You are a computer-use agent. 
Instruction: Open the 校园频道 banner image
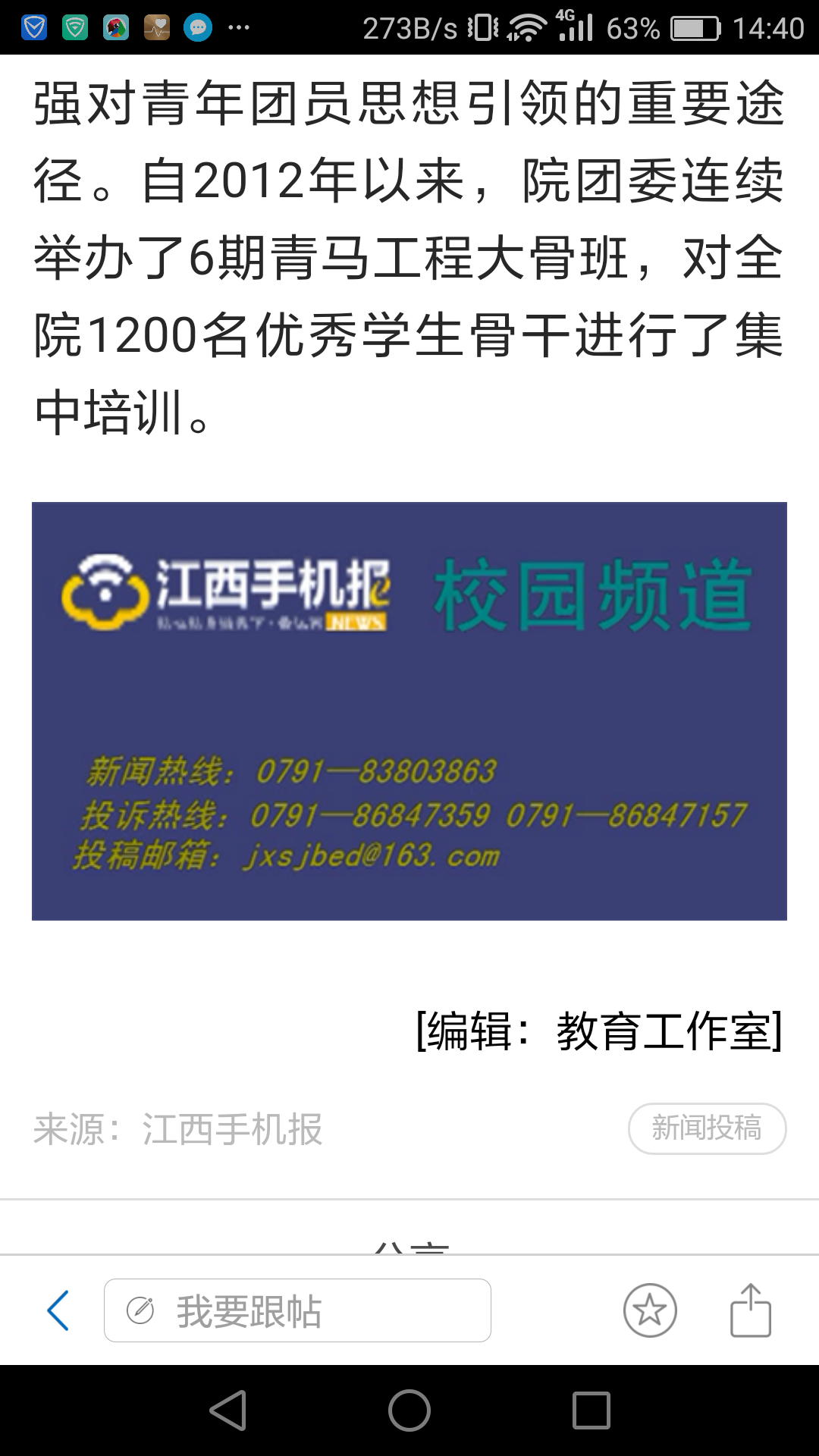409,711
